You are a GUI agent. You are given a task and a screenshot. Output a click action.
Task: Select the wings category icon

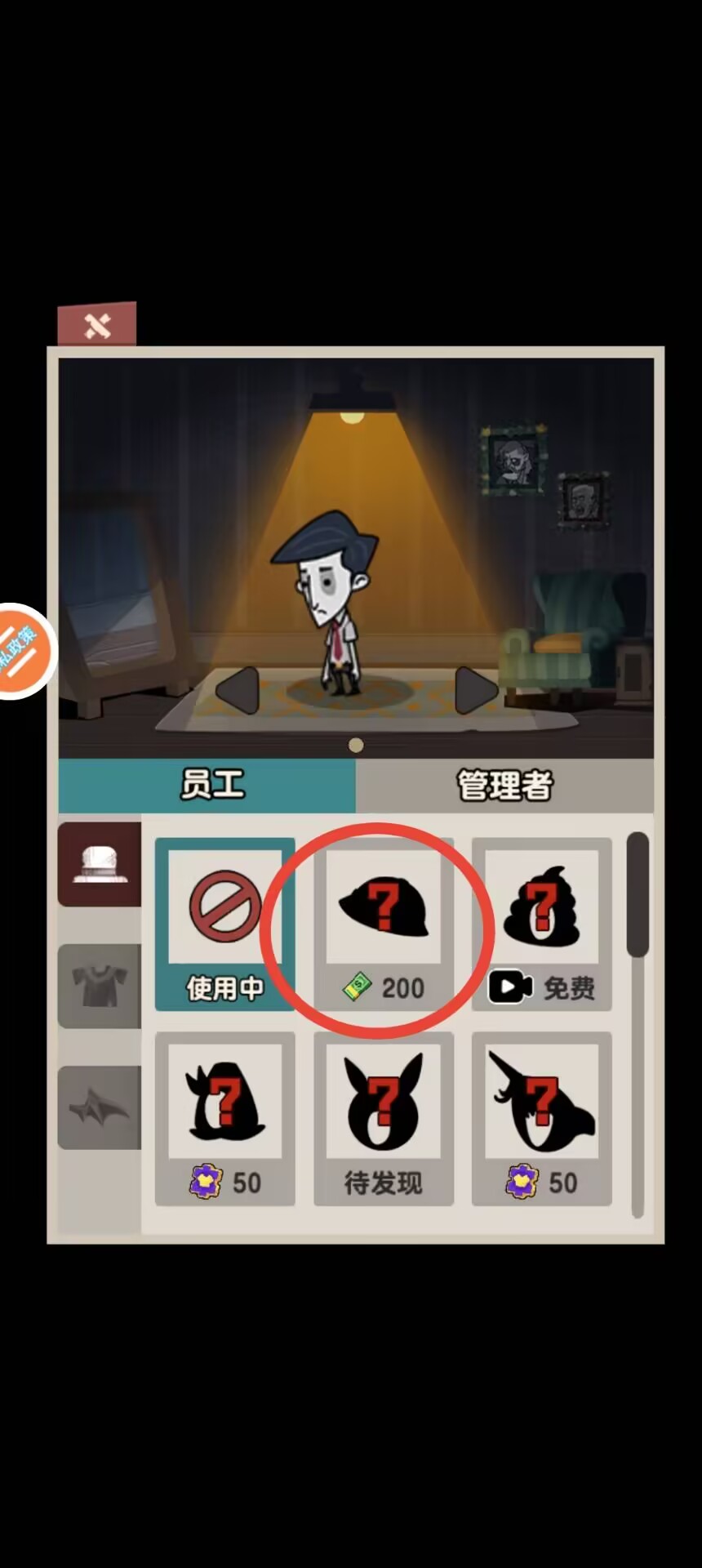click(x=100, y=1107)
